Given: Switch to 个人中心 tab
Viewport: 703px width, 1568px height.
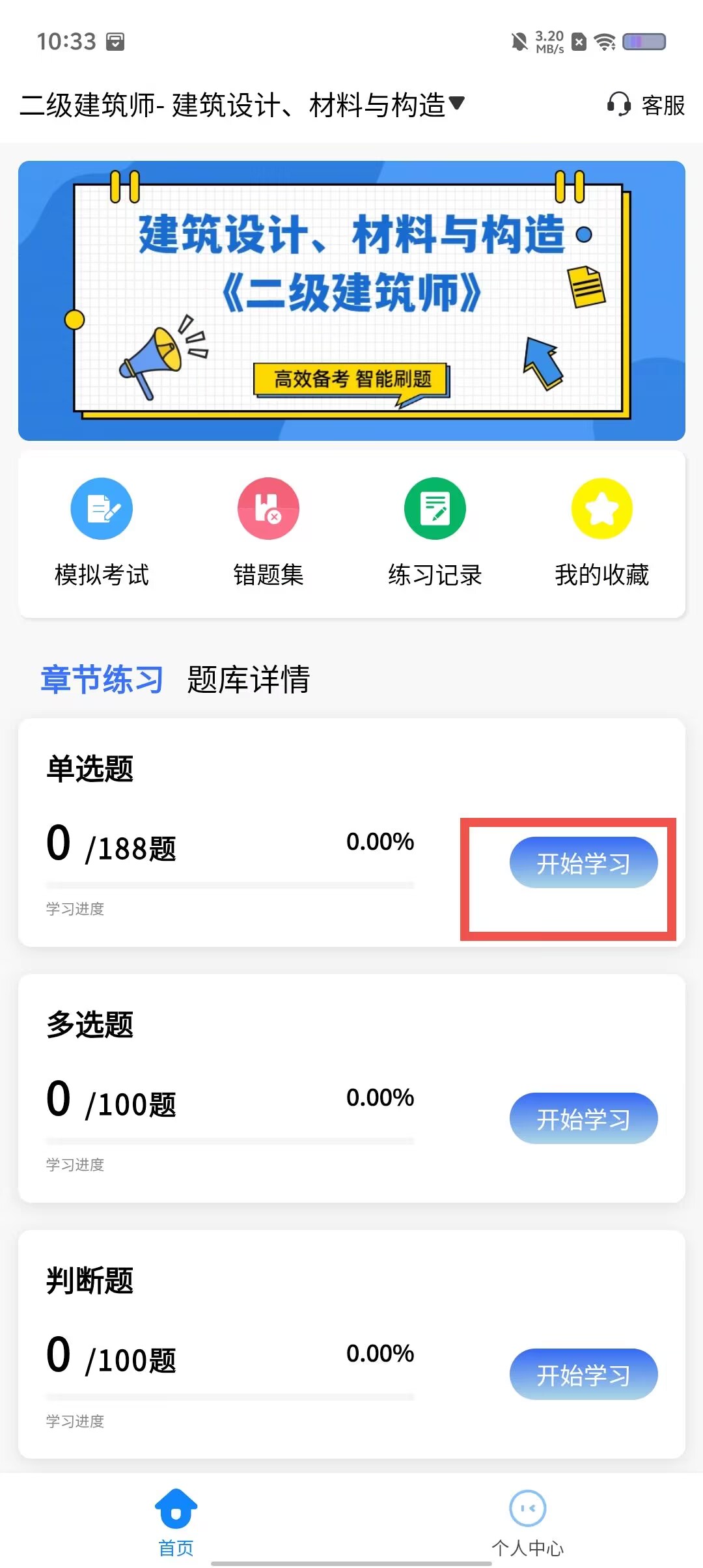Looking at the screenshot, I should 527,1522.
